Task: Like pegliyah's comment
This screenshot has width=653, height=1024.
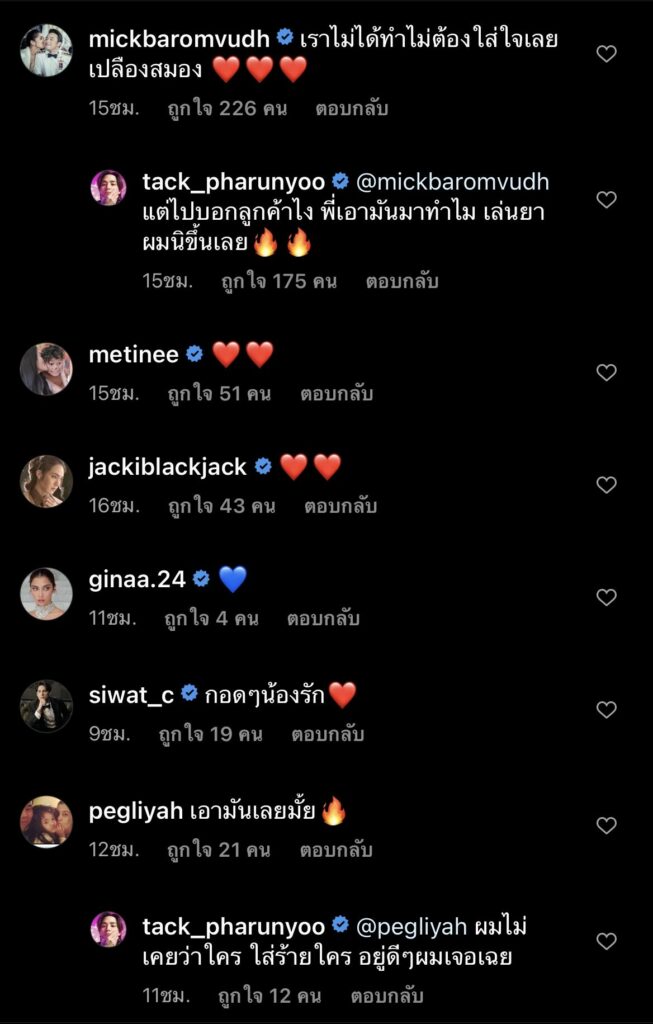Action: [x=606, y=825]
